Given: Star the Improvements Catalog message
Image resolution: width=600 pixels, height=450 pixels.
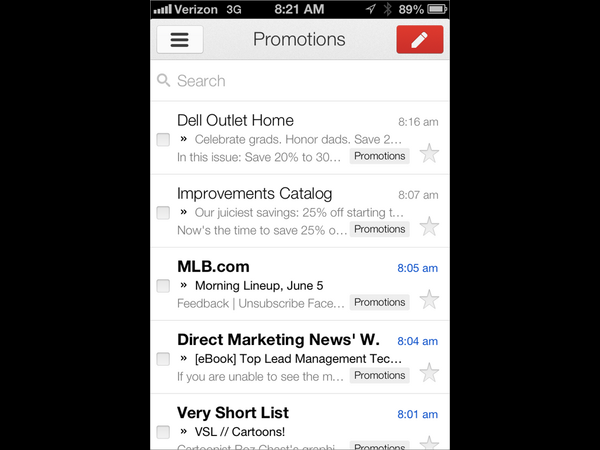Looking at the screenshot, I should tap(429, 226).
